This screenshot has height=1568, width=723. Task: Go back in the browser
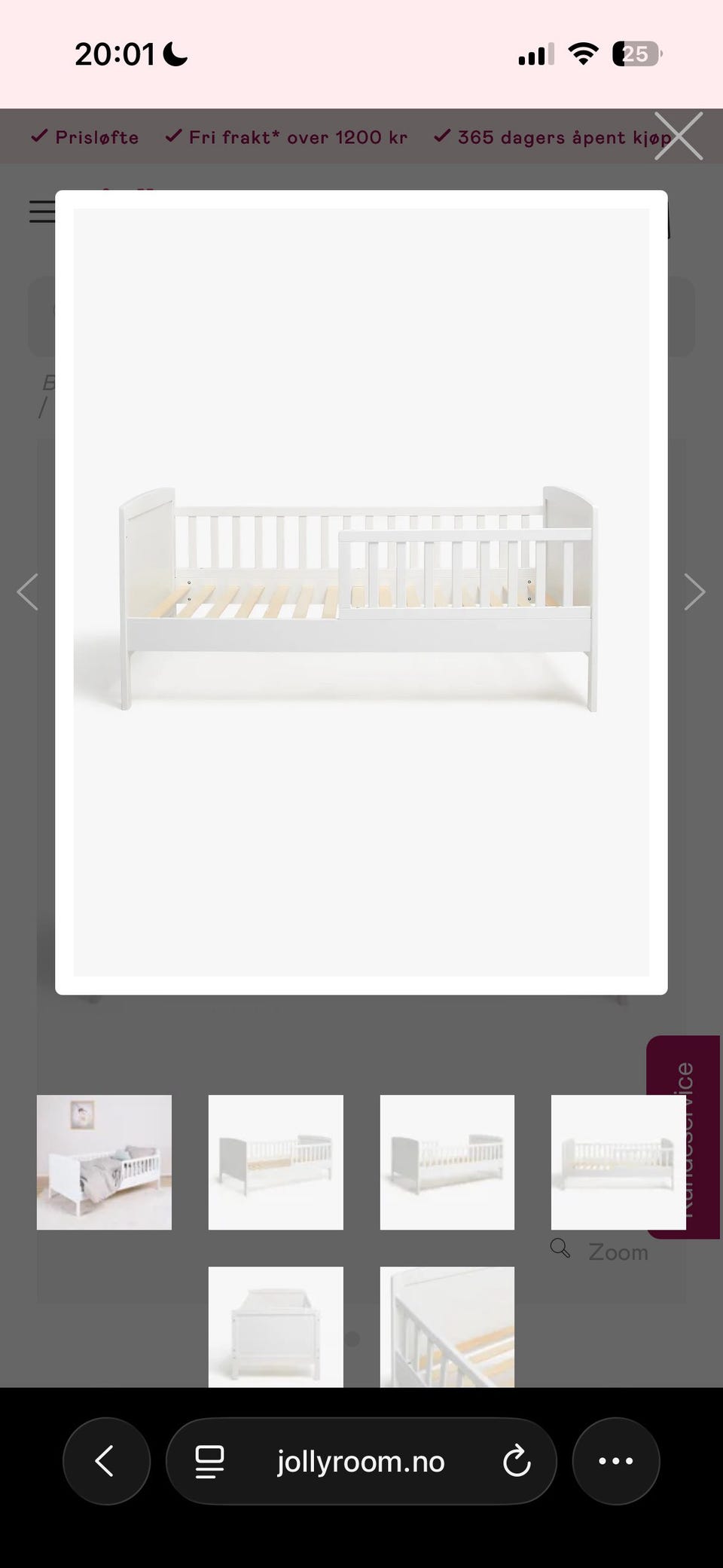click(x=106, y=1461)
